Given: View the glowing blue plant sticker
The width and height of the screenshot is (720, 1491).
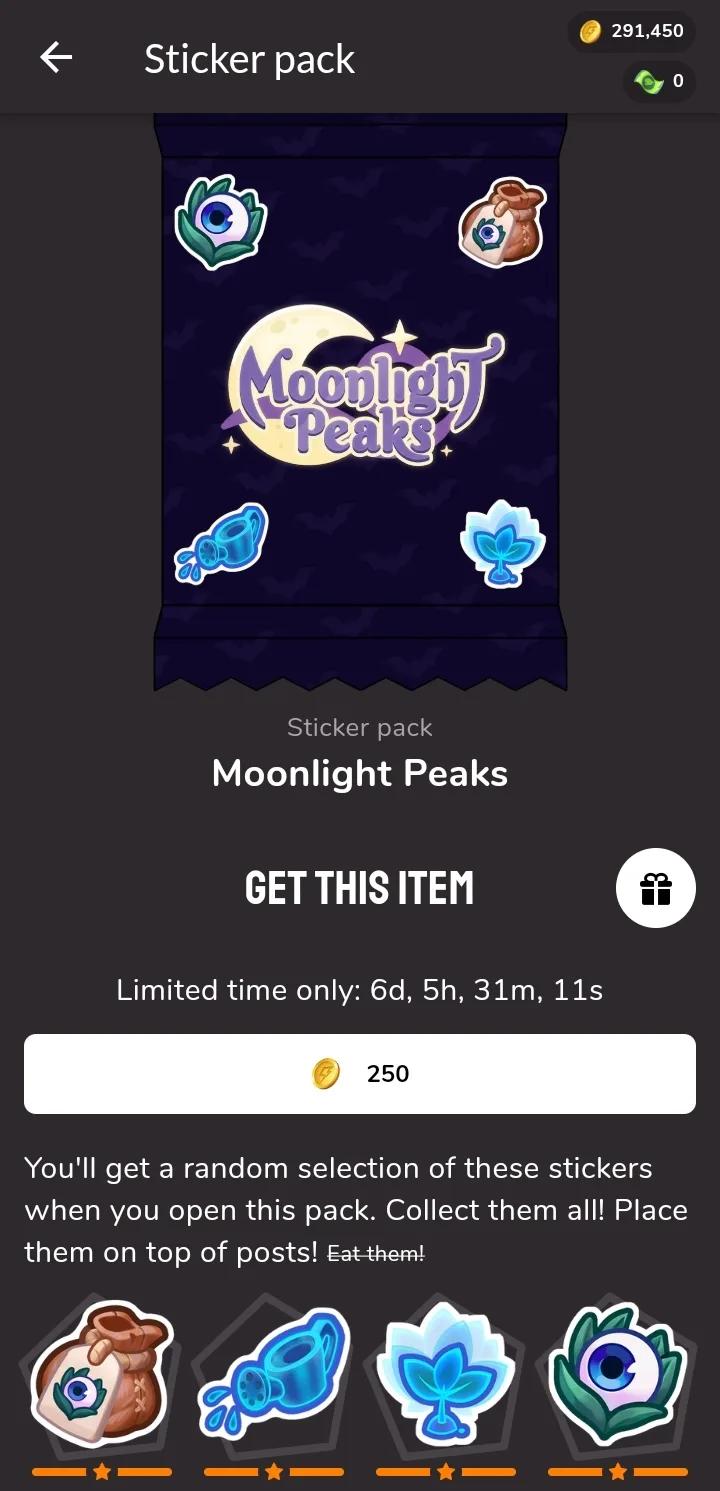Looking at the screenshot, I should (445, 1375).
